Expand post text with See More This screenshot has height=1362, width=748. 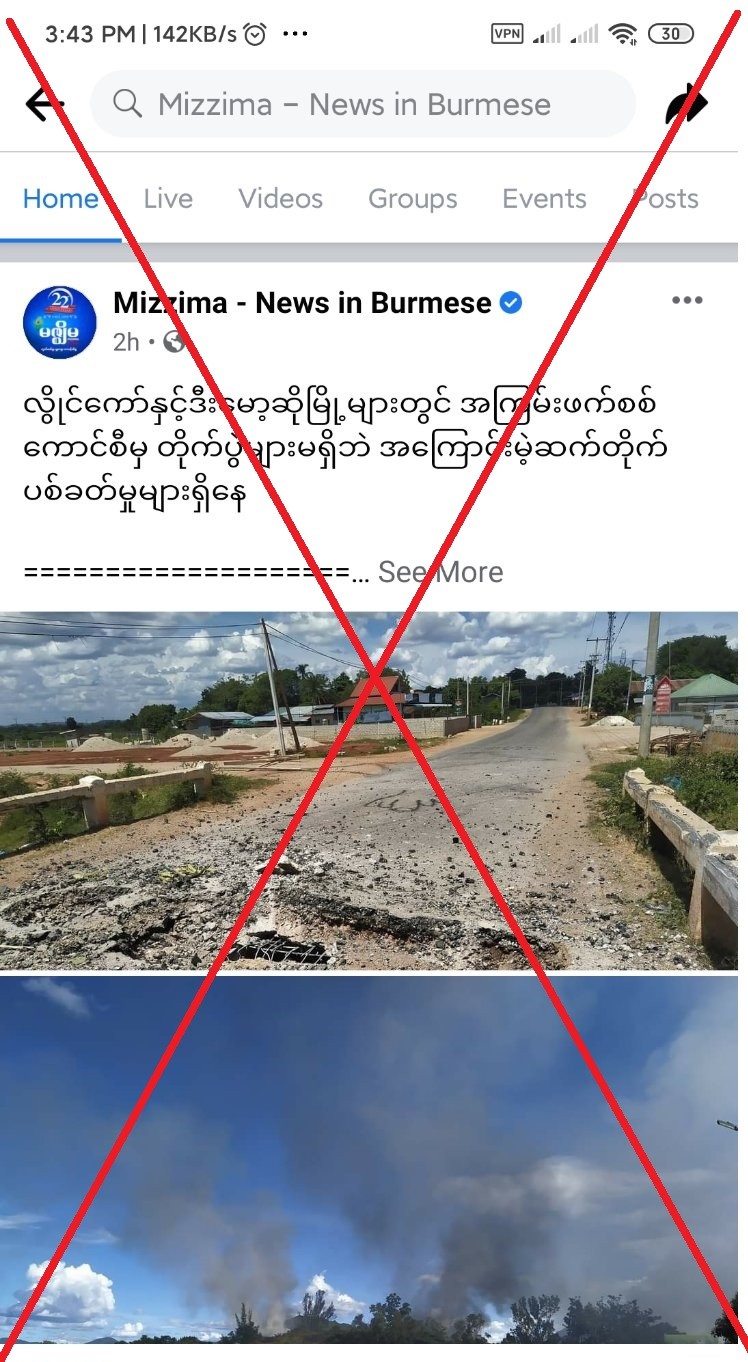click(x=440, y=572)
